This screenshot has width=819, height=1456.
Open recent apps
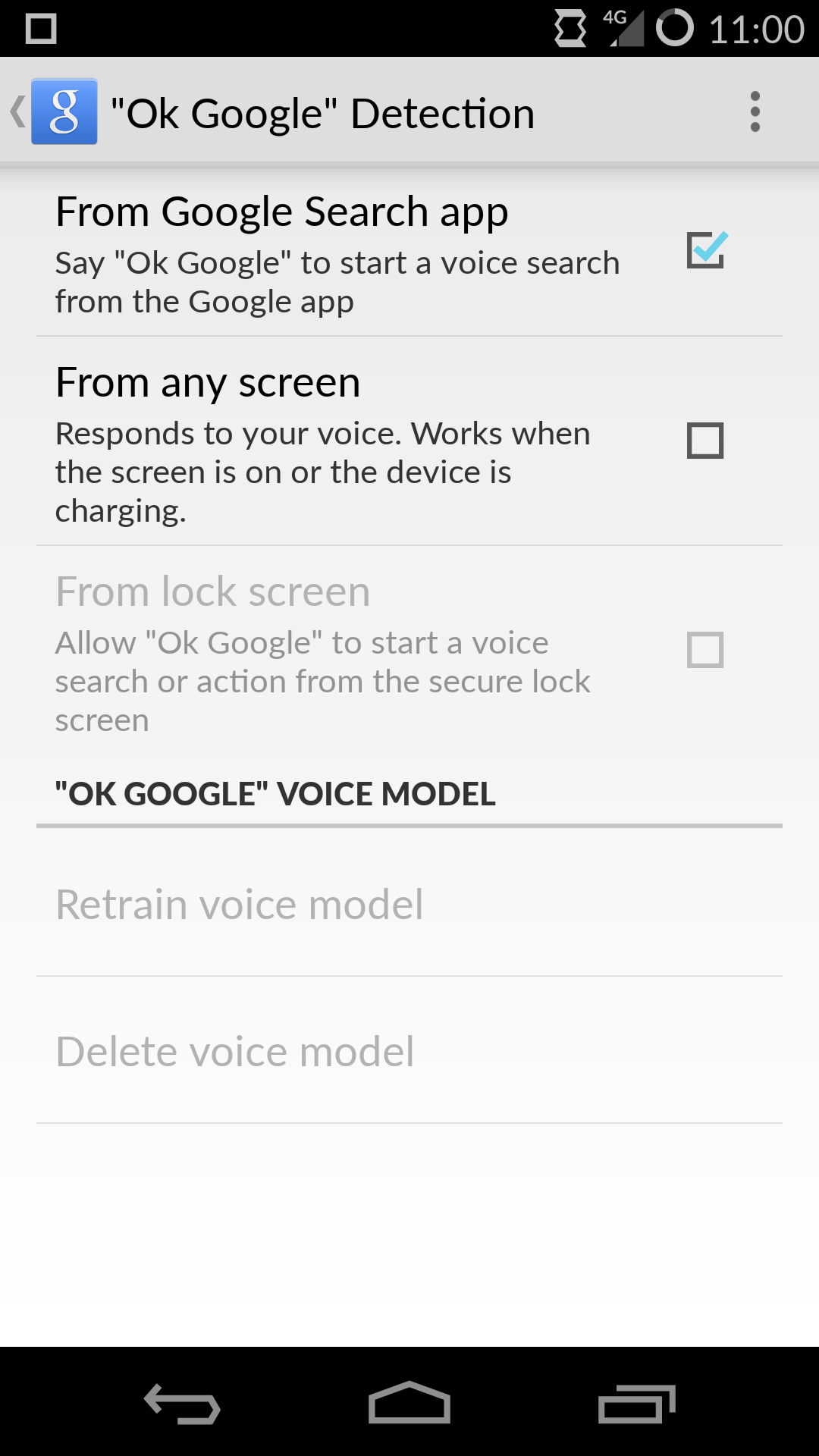tap(636, 1403)
